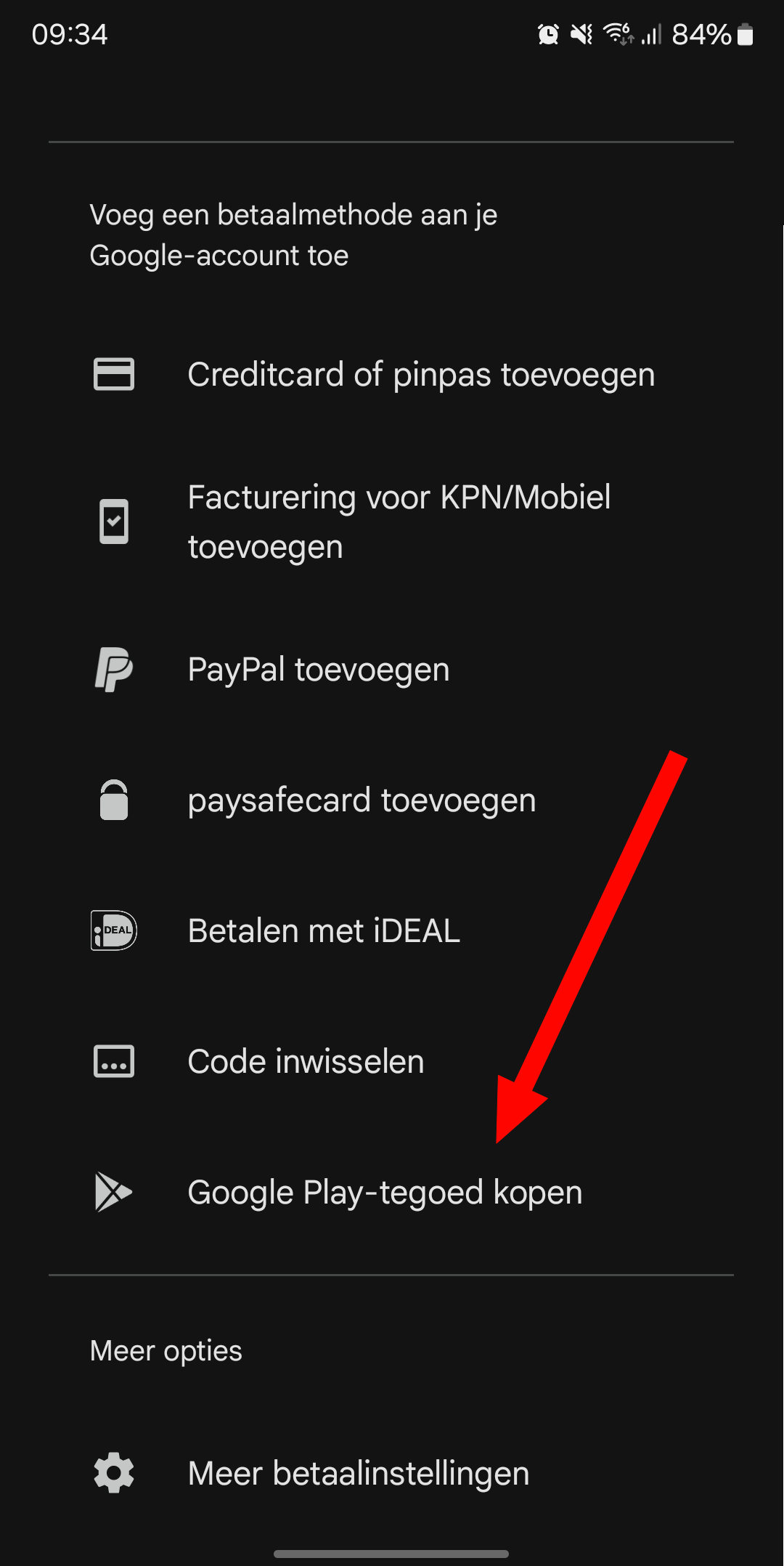Open Code inwisselen
This screenshot has width=784, height=1566.
[391, 1062]
